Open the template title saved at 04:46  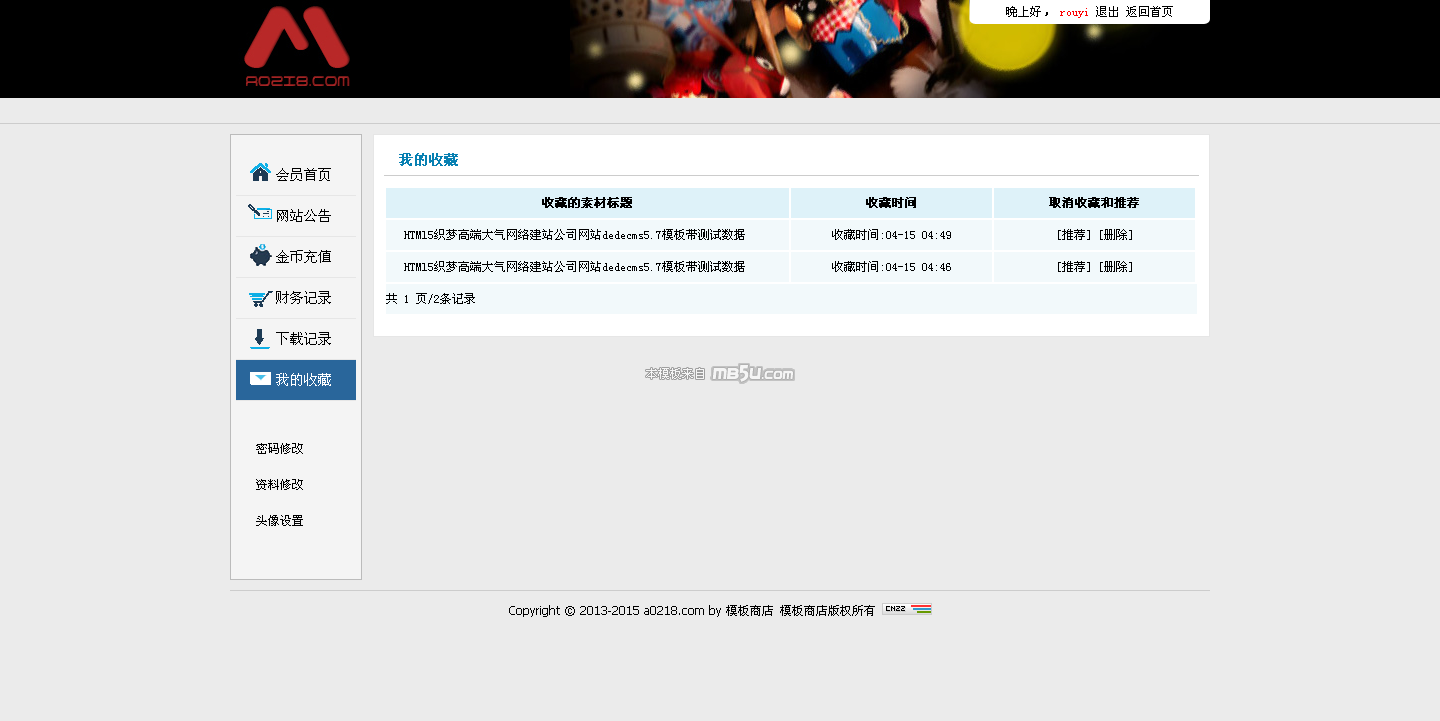(x=574, y=267)
